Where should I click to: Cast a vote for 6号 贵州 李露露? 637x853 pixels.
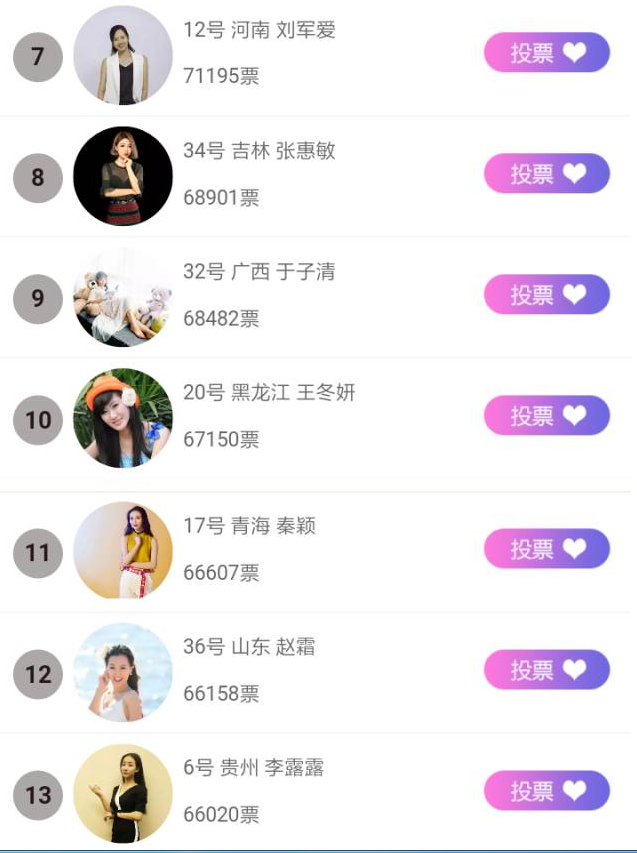pos(546,791)
